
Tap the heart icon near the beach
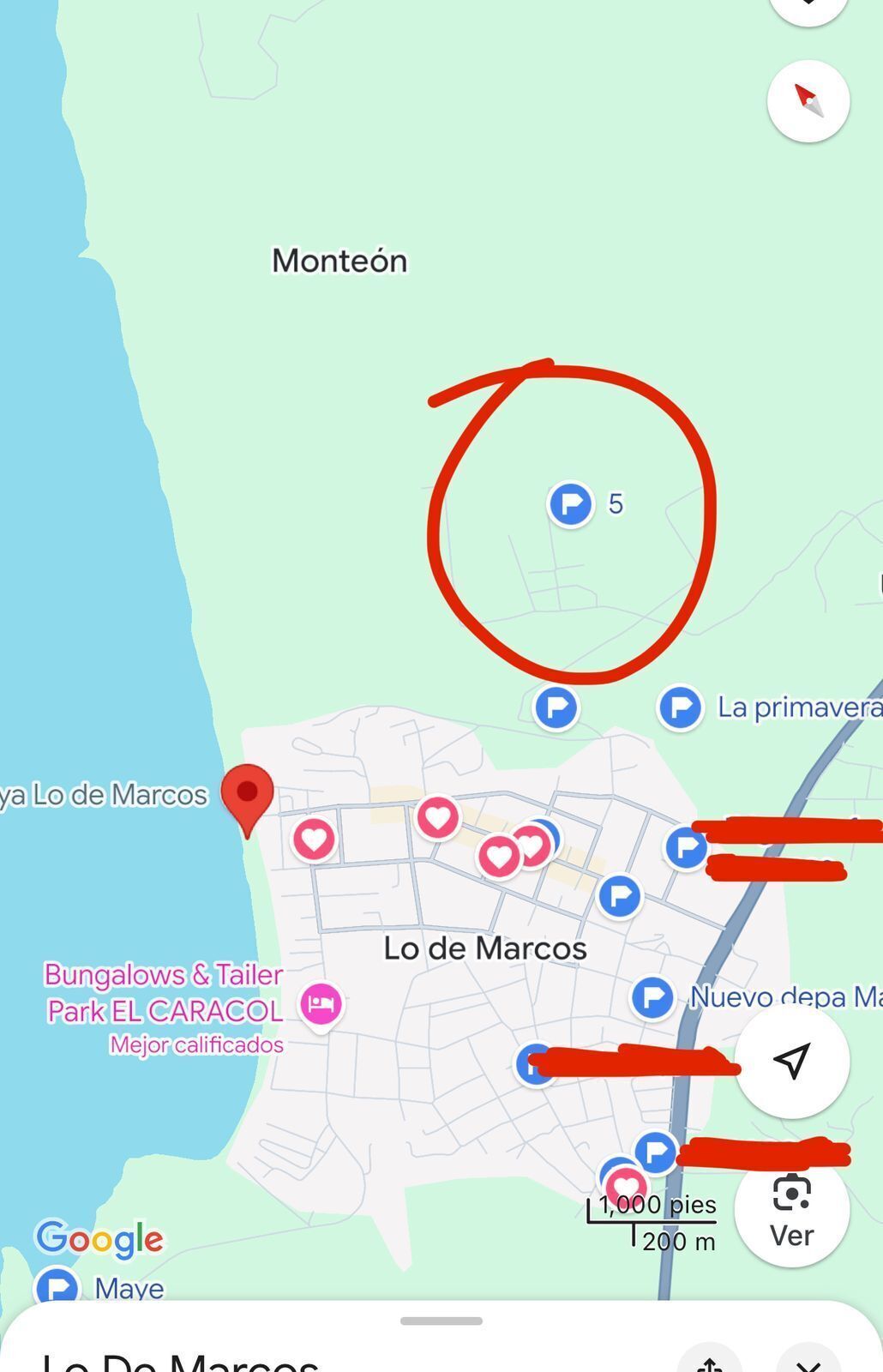click(315, 839)
